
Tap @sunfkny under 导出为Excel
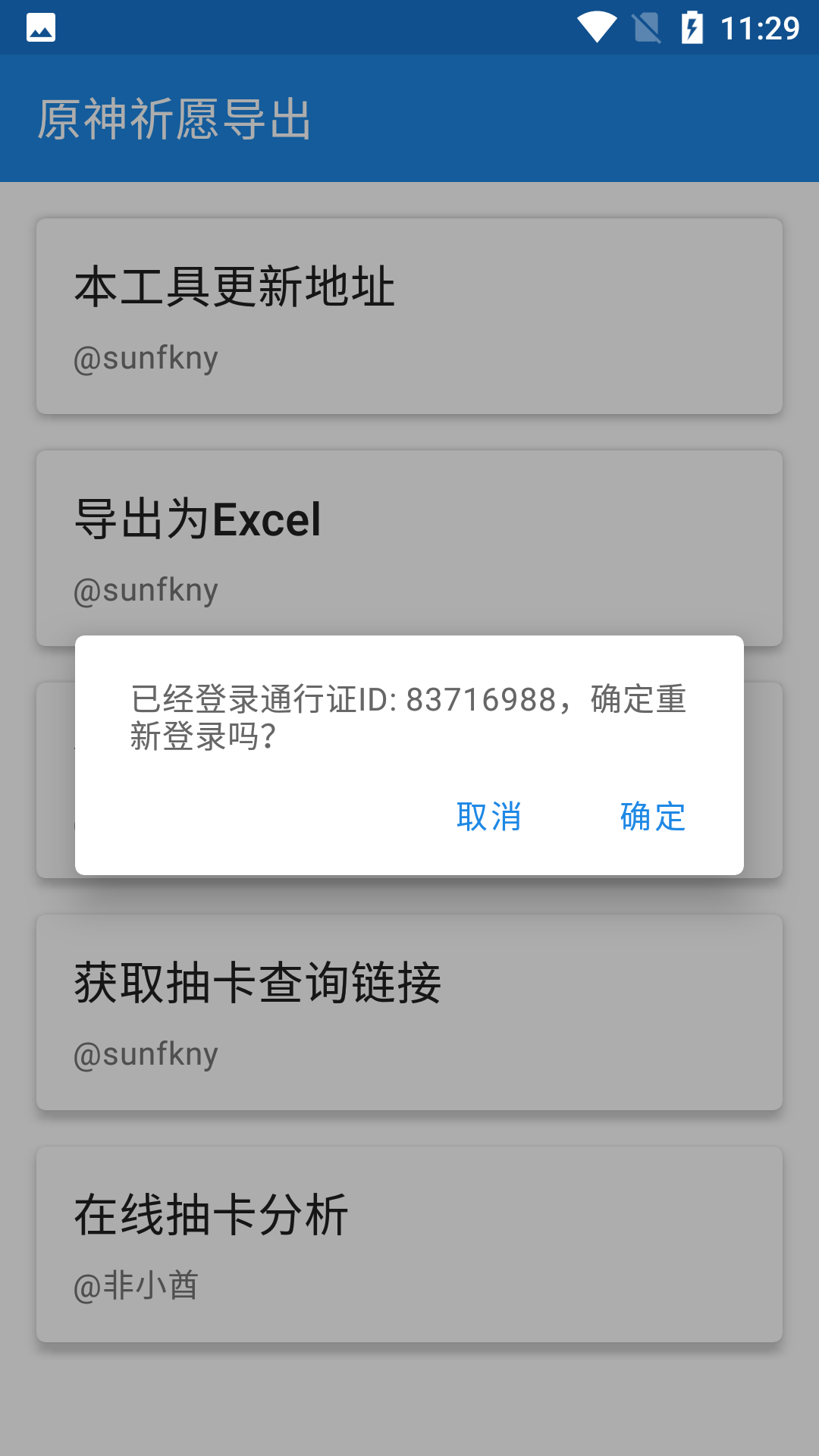tap(145, 590)
